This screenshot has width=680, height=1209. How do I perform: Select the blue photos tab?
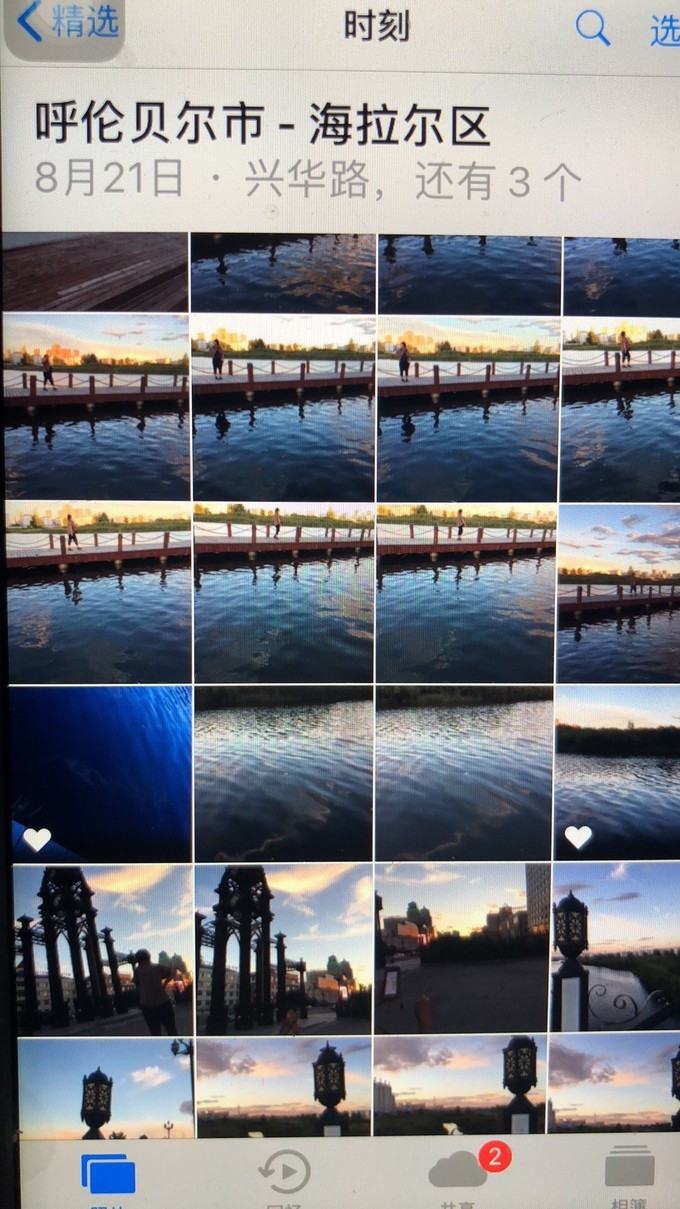(x=108, y=1174)
